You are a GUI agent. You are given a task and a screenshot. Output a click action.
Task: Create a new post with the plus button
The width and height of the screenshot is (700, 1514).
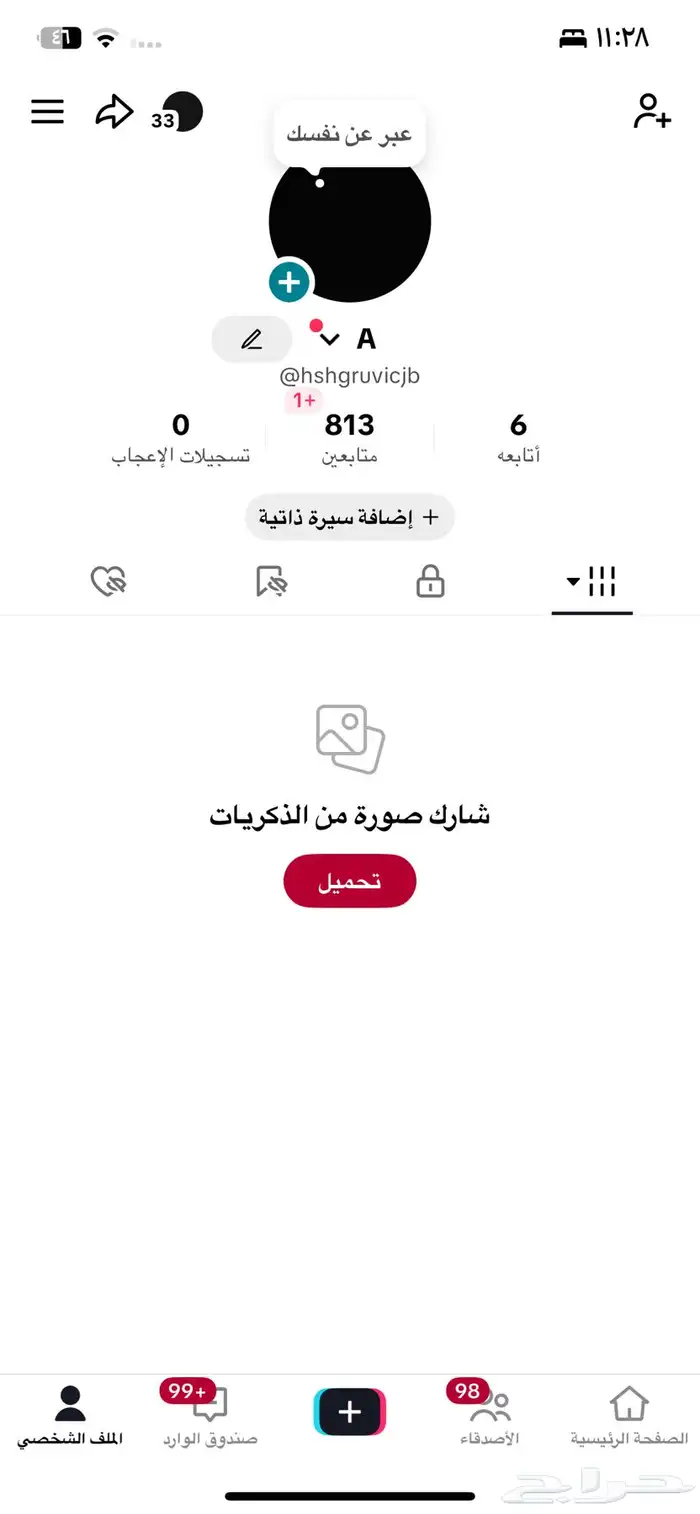click(349, 1412)
